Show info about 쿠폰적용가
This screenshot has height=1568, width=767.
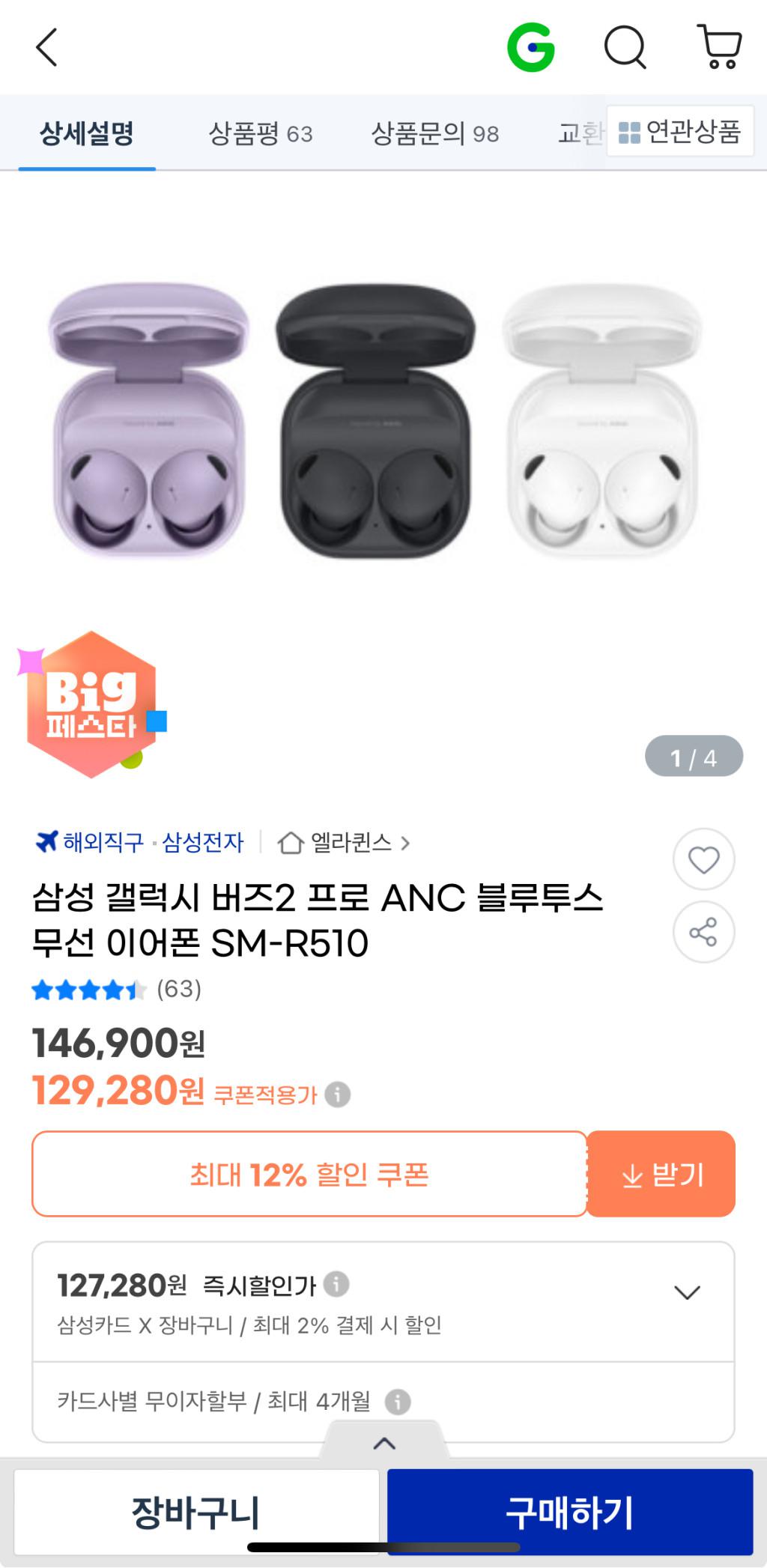click(338, 1095)
